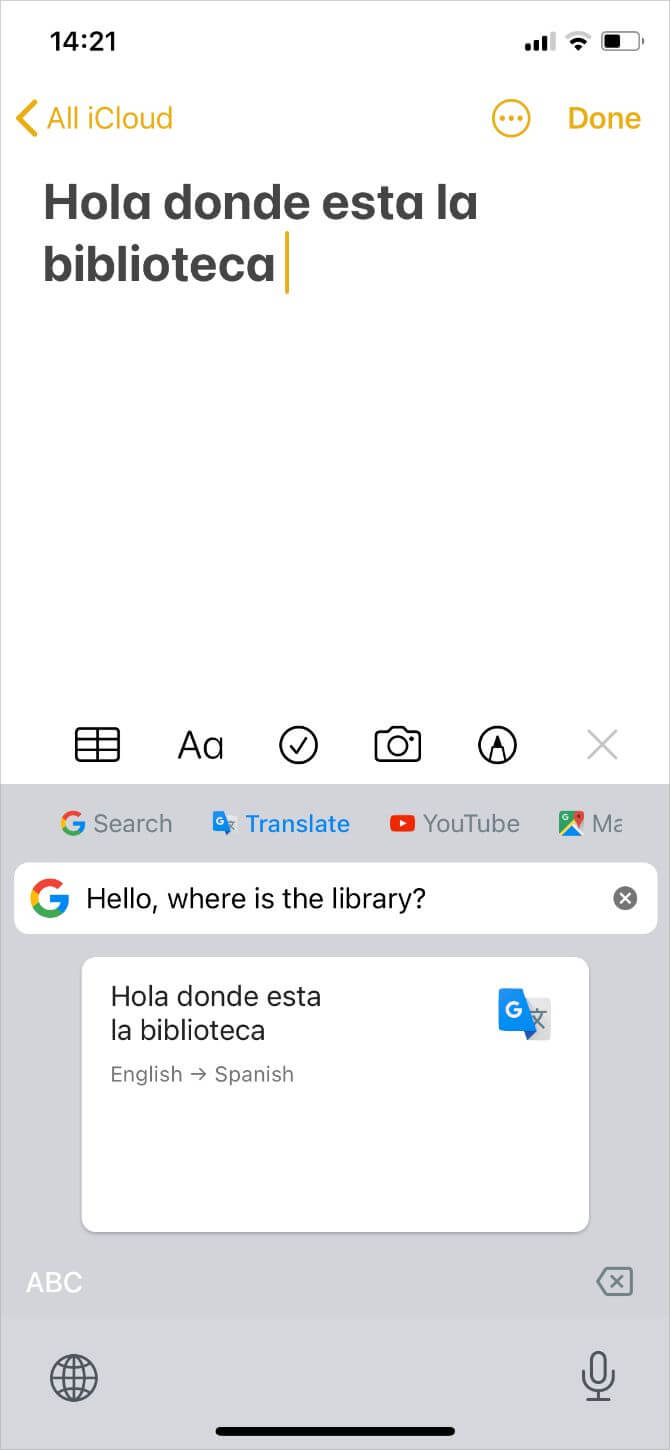Tap Done to finish editing
The width and height of the screenshot is (670, 1450).
pyautogui.click(x=603, y=118)
